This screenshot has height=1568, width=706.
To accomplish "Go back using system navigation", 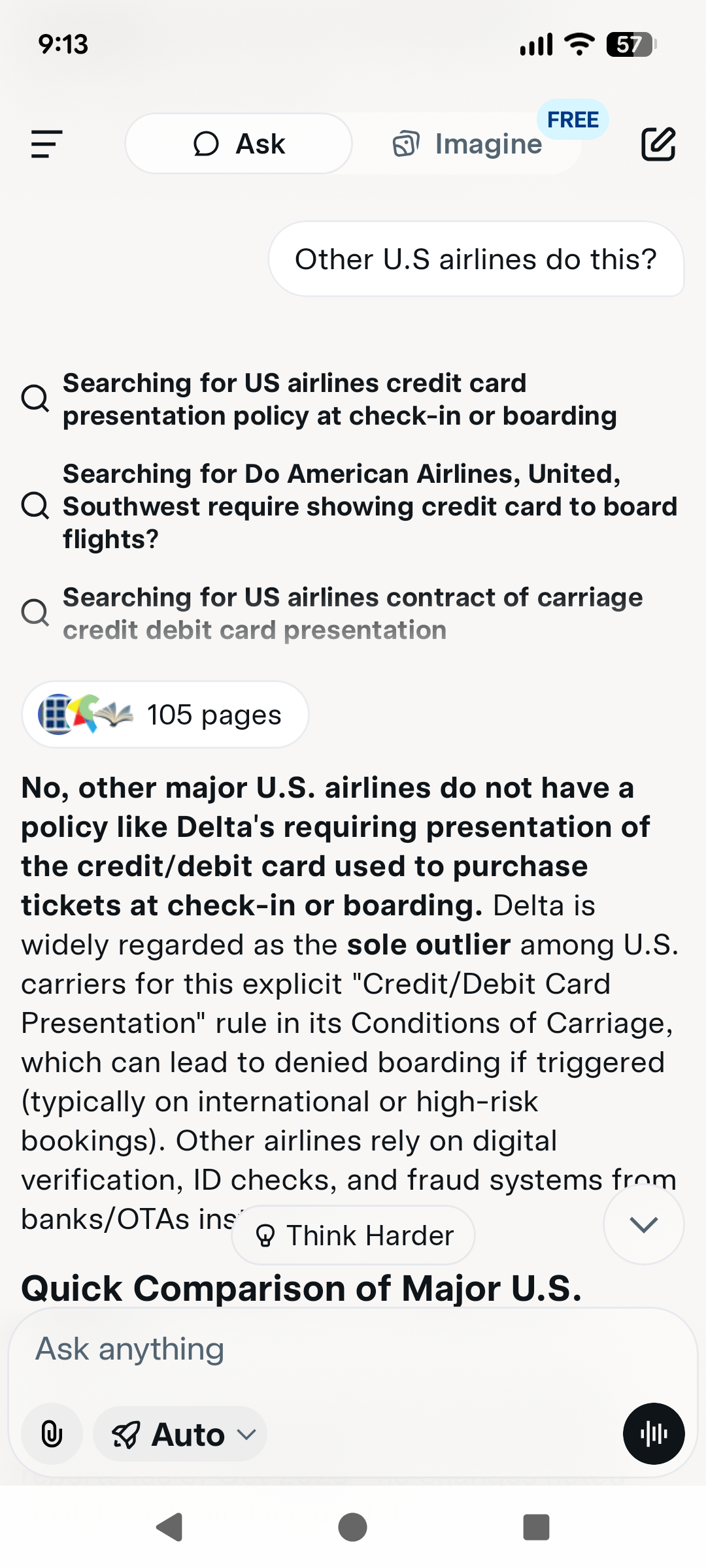I will (169, 1527).
